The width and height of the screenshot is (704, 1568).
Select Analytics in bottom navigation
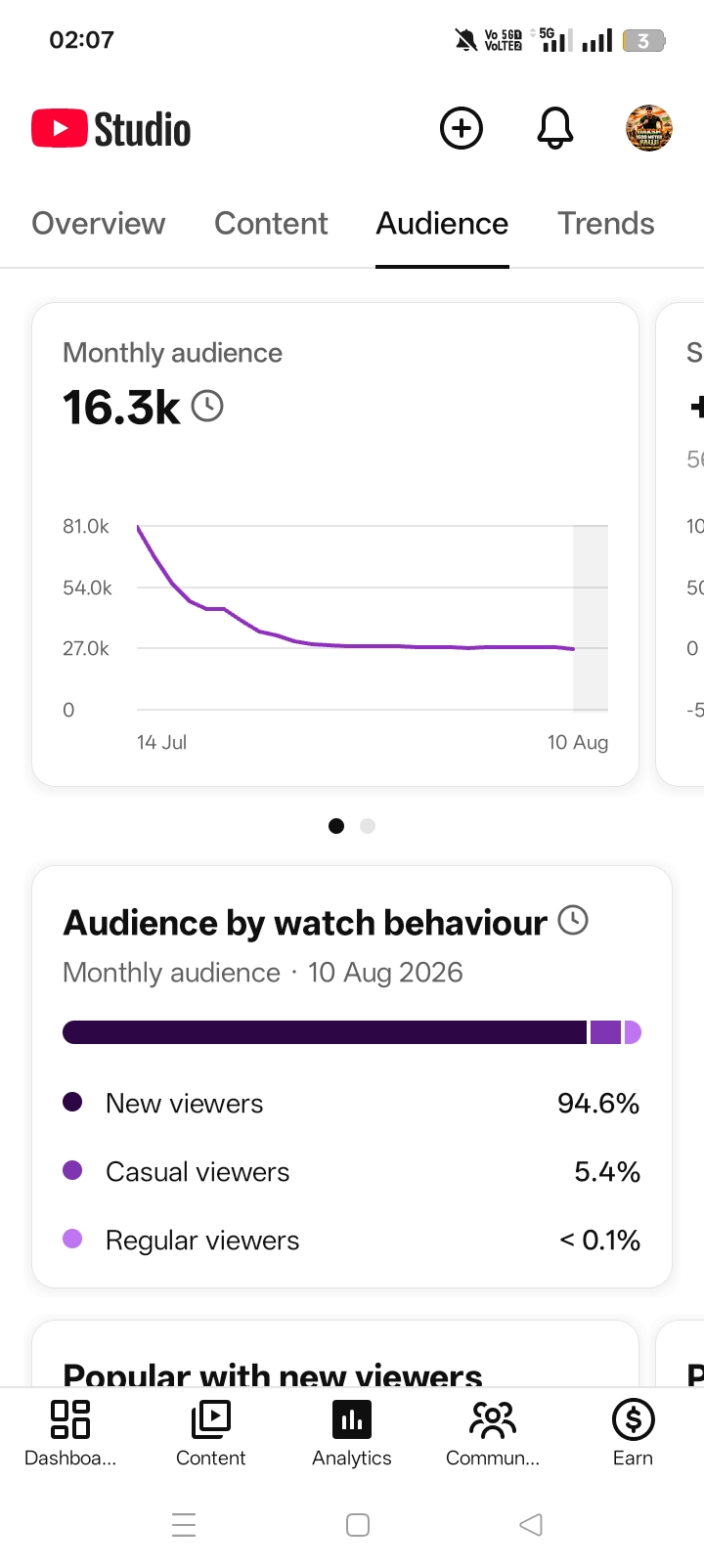tap(352, 1432)
